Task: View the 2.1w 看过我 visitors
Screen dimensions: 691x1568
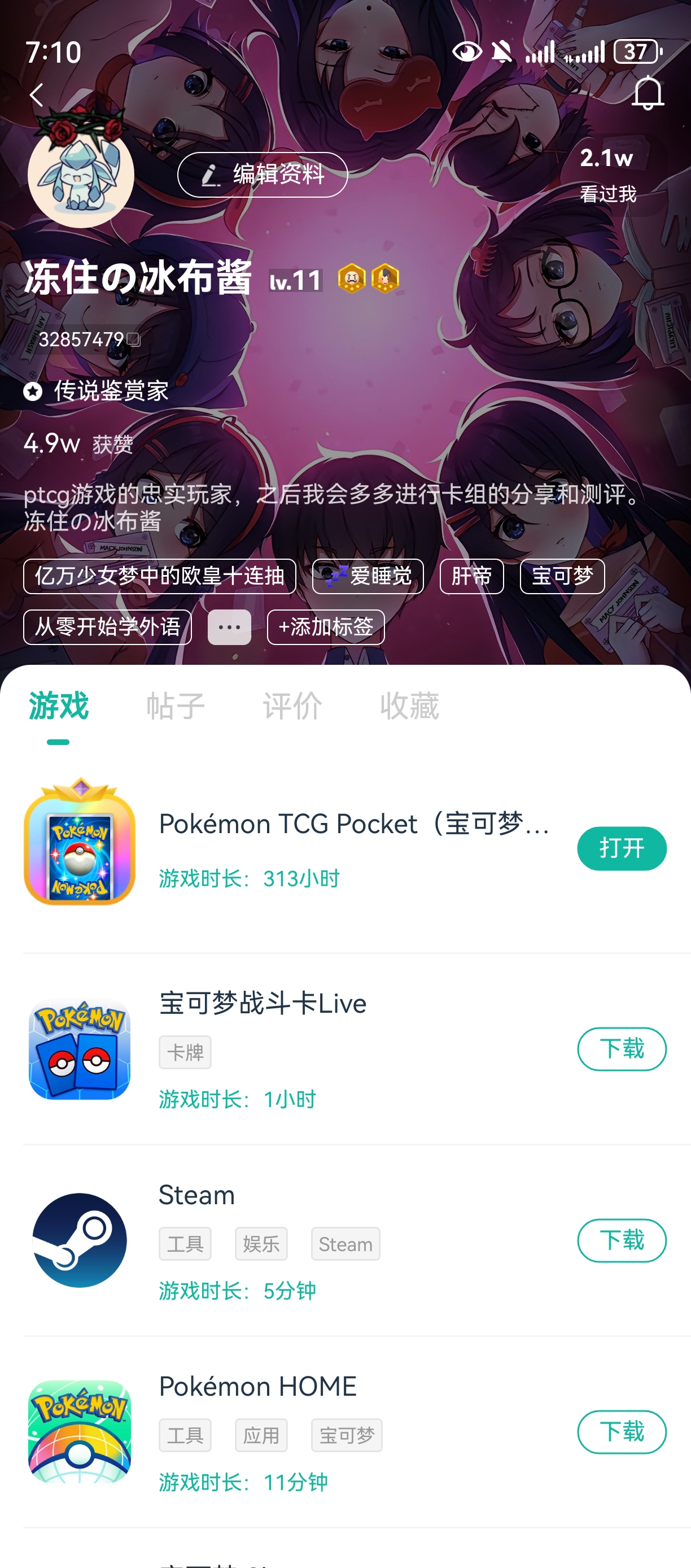Action: click(x=607, y=174)
